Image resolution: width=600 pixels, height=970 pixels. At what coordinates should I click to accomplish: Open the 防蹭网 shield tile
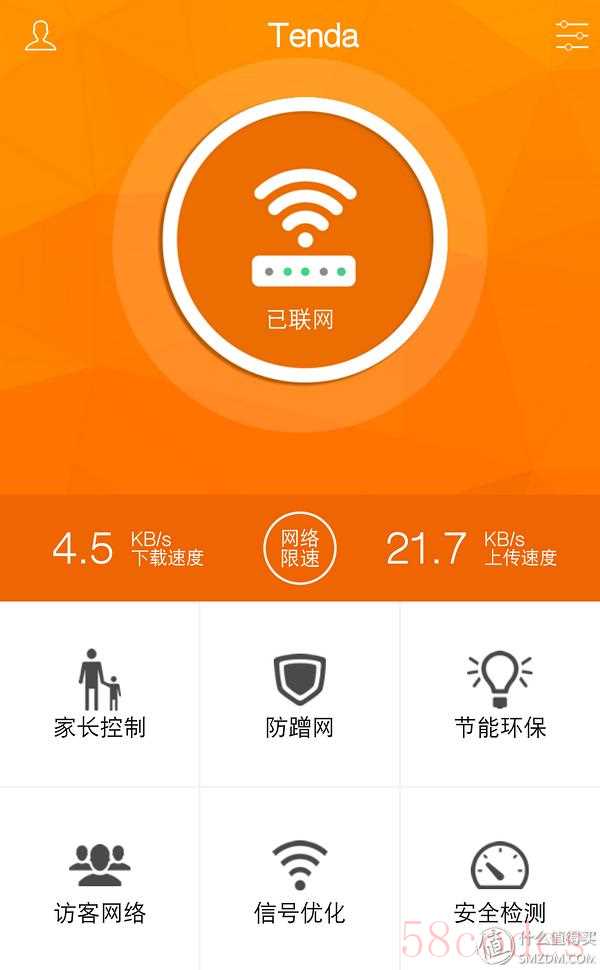coord(300,694)
